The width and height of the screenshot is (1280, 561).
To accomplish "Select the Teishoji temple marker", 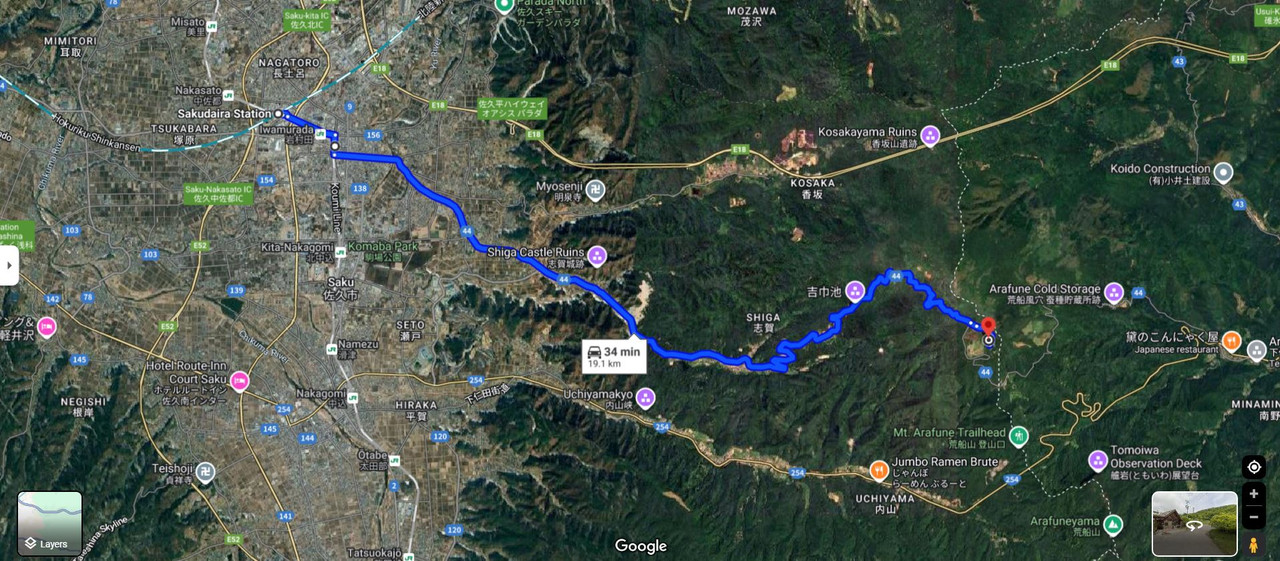I will [x=205, y=472].
